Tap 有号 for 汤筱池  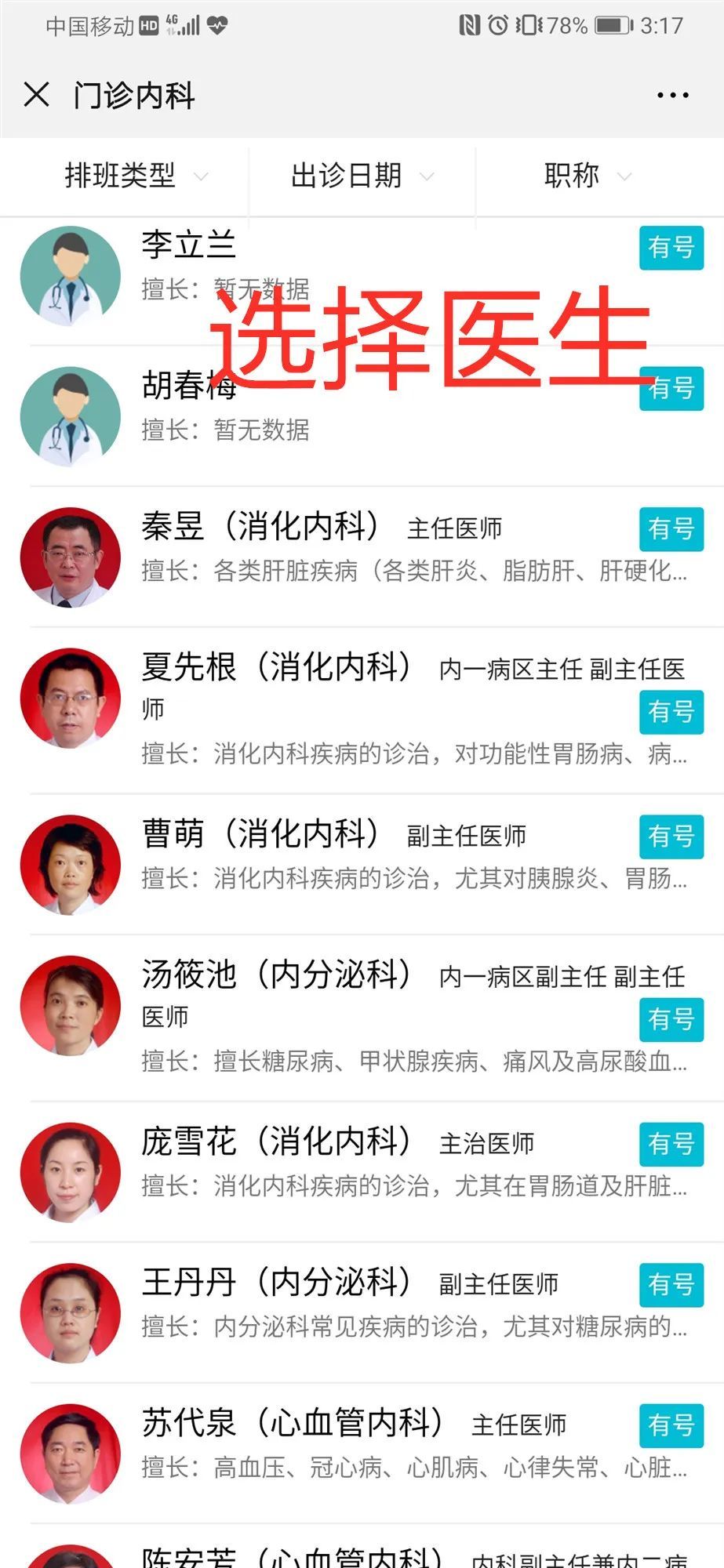[x=671, y=1019]
